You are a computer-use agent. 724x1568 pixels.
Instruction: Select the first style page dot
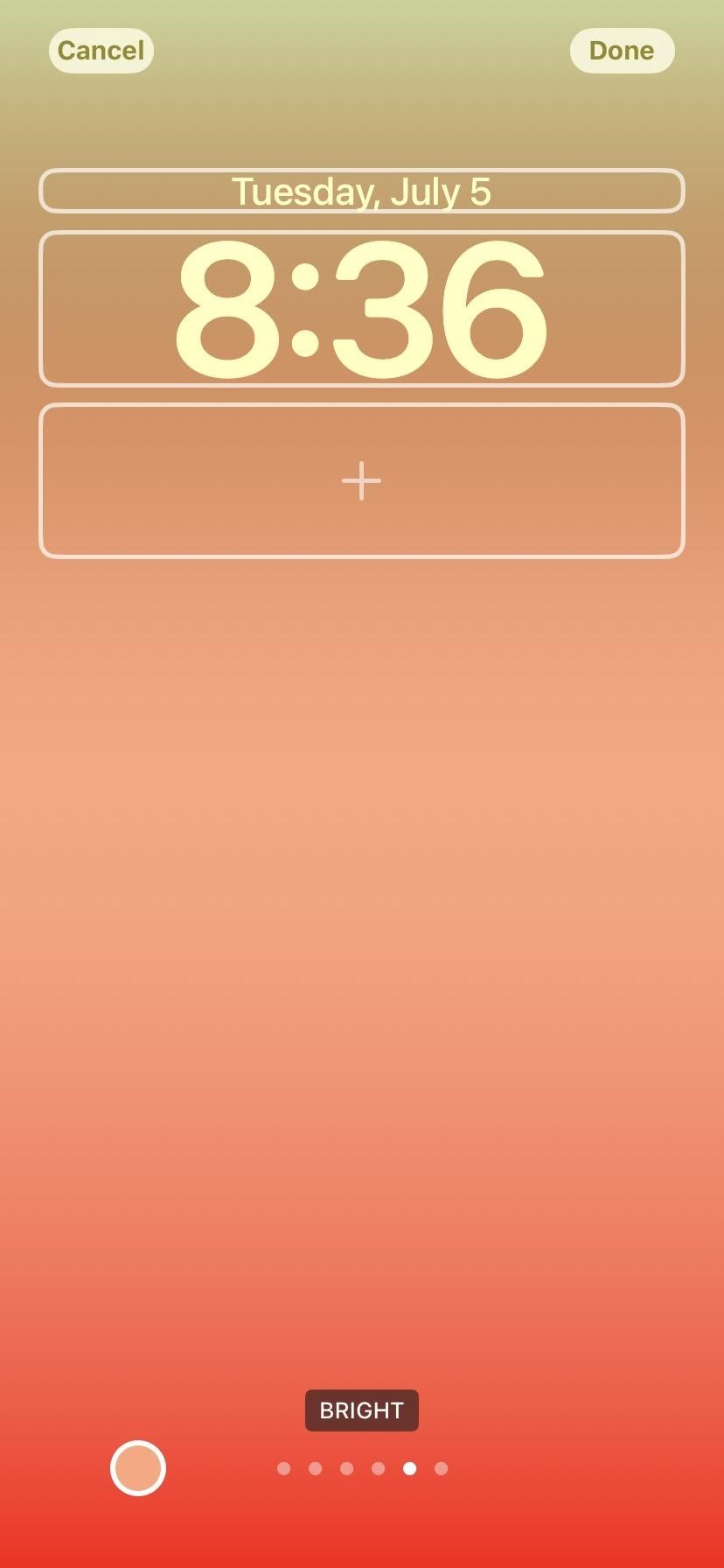click(283, 1468)
